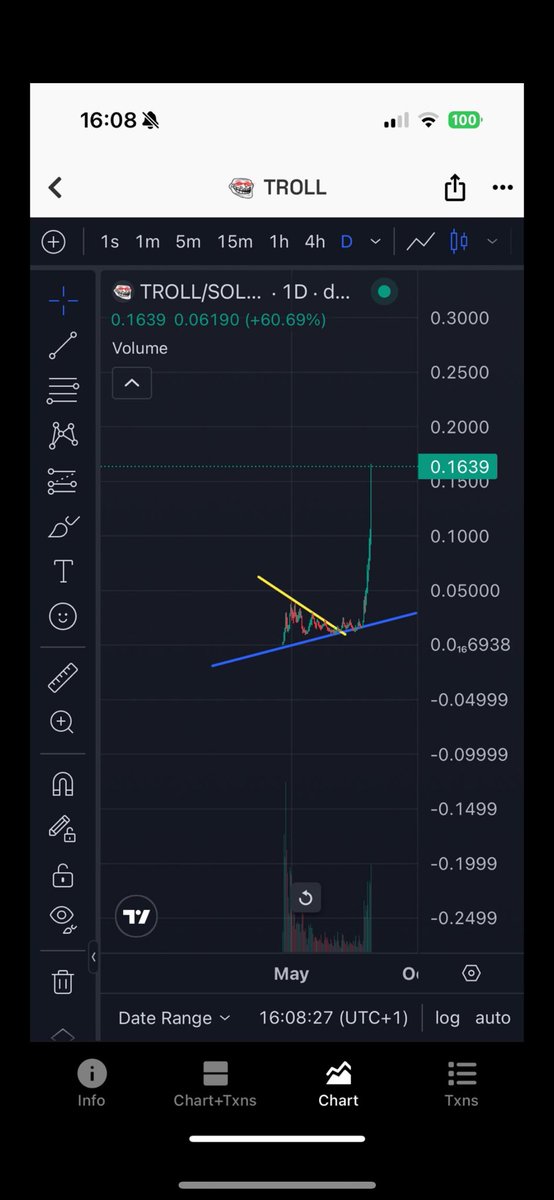The height and width of the screenshot is (1200, 554).
Task: Activate the ruler measure tool
Action: click(63, 677)
